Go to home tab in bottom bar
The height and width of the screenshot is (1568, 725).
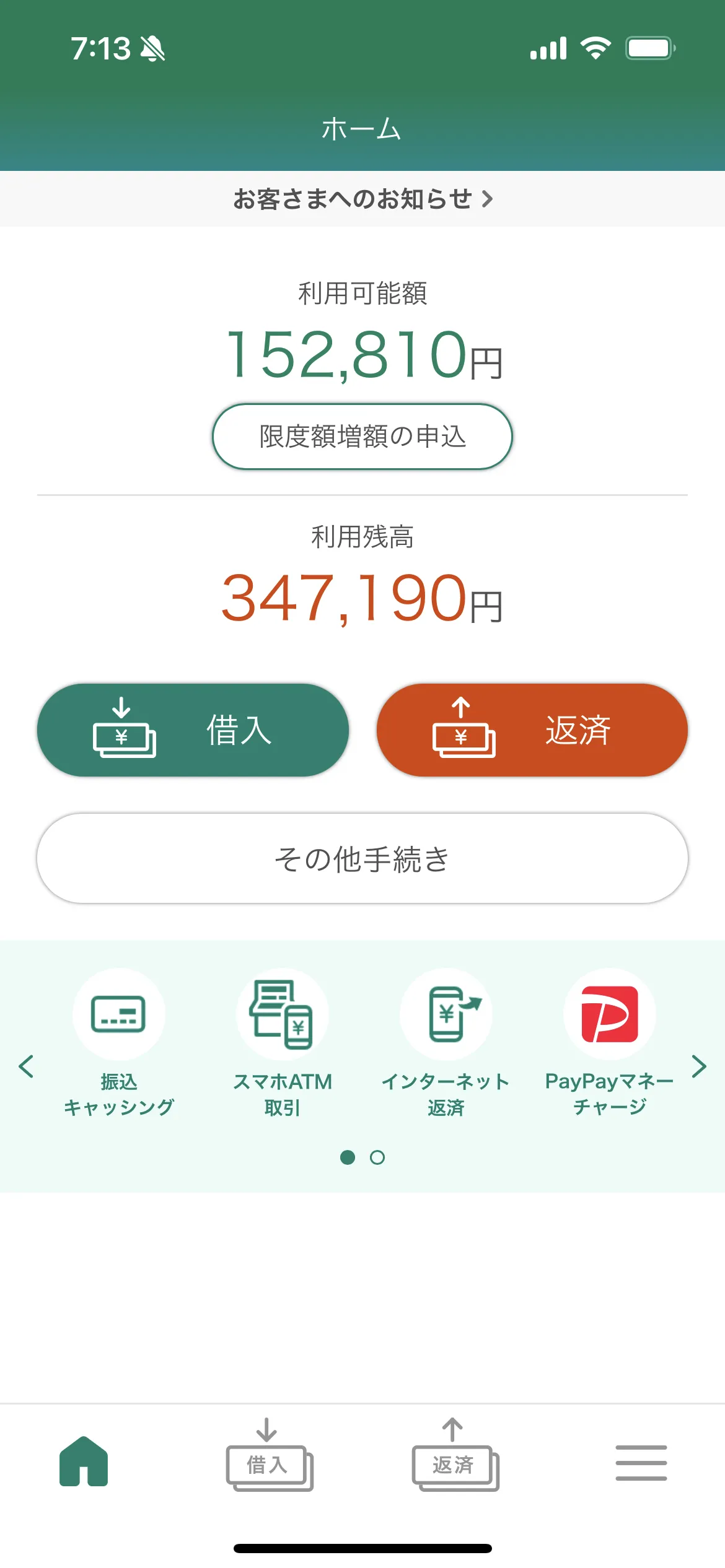coord(84,1461)
